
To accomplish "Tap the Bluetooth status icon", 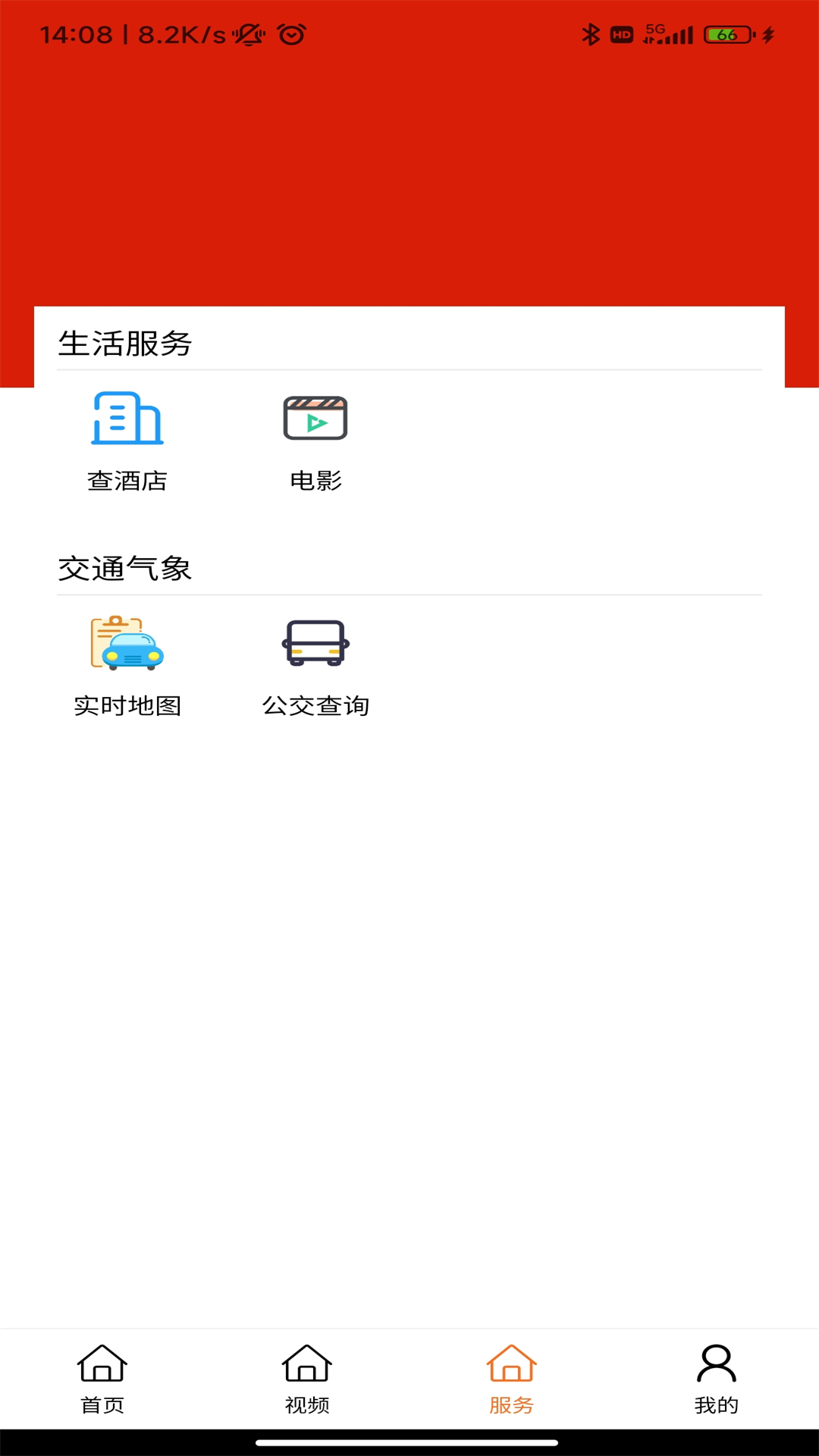I will [592, 33].
